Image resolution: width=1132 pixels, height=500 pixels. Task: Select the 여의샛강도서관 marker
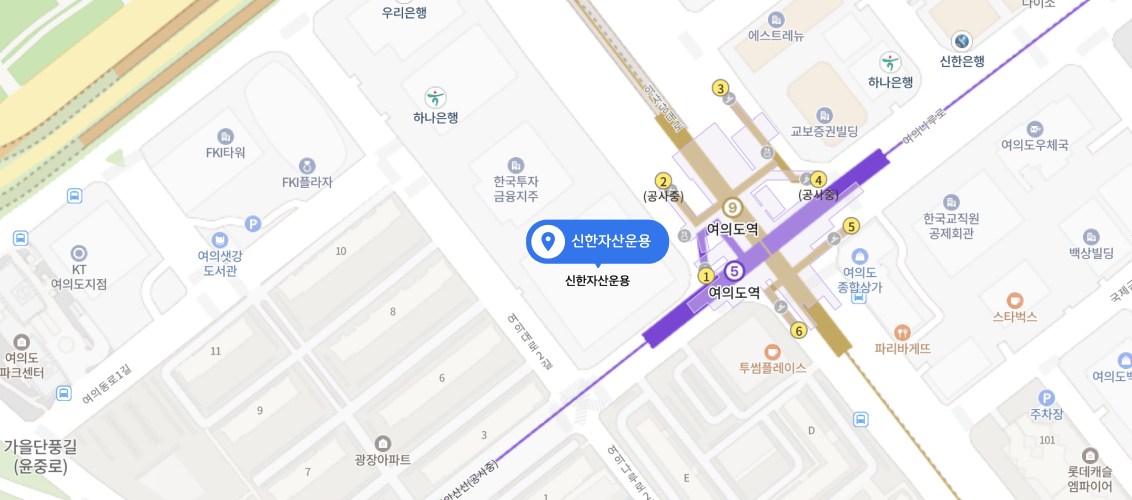pos(220,239)
